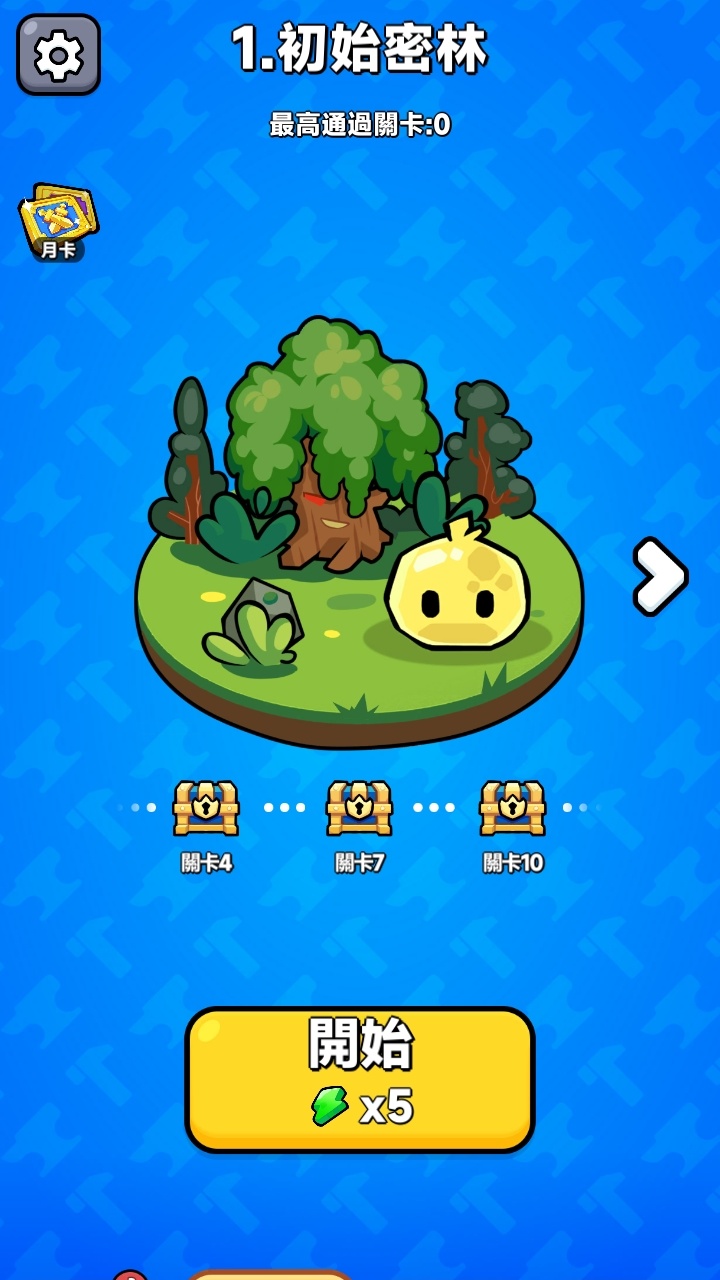View the 關卡4 treasure chest reward
Viewport: 720px width, 1280px height.
pos(206,808)
